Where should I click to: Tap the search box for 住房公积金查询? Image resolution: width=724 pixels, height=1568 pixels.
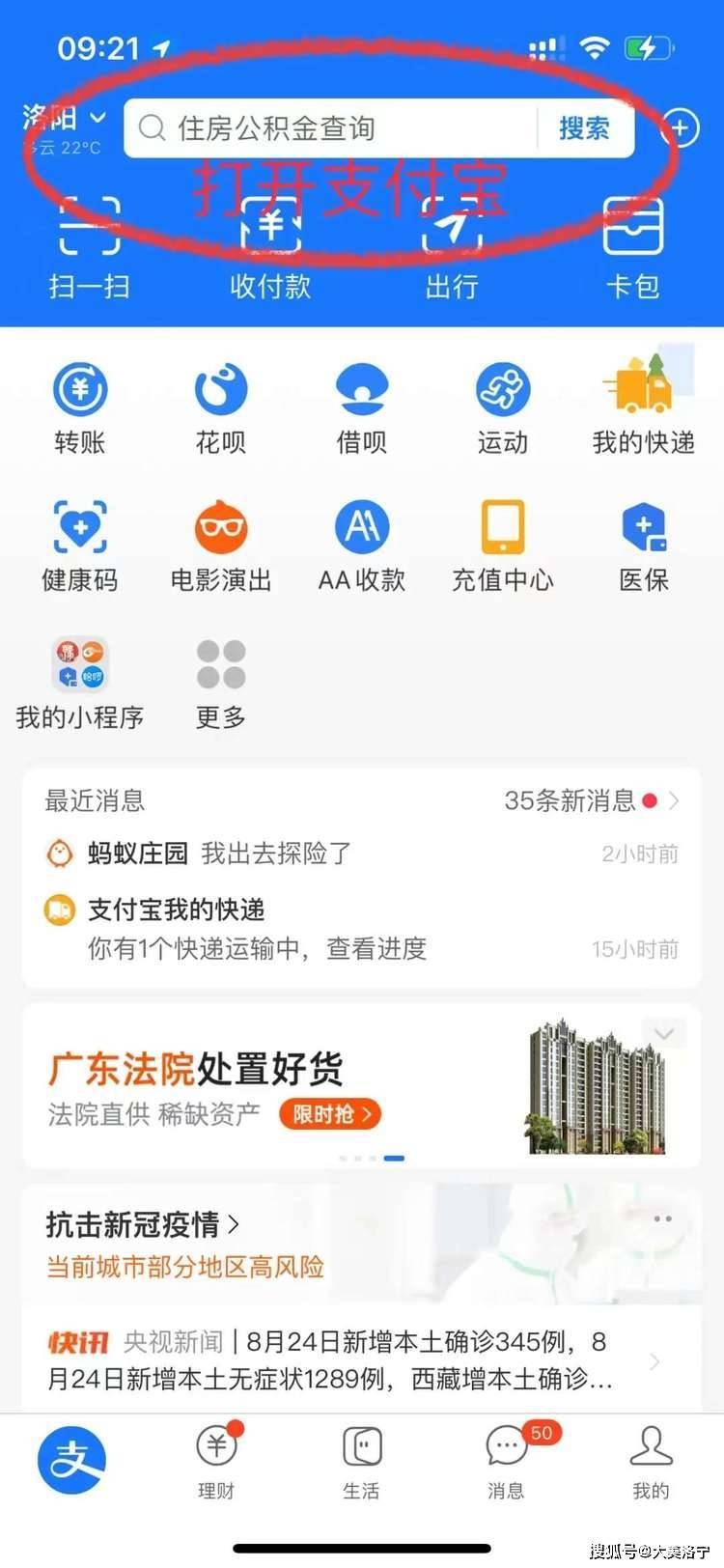[x=328, y=128]
